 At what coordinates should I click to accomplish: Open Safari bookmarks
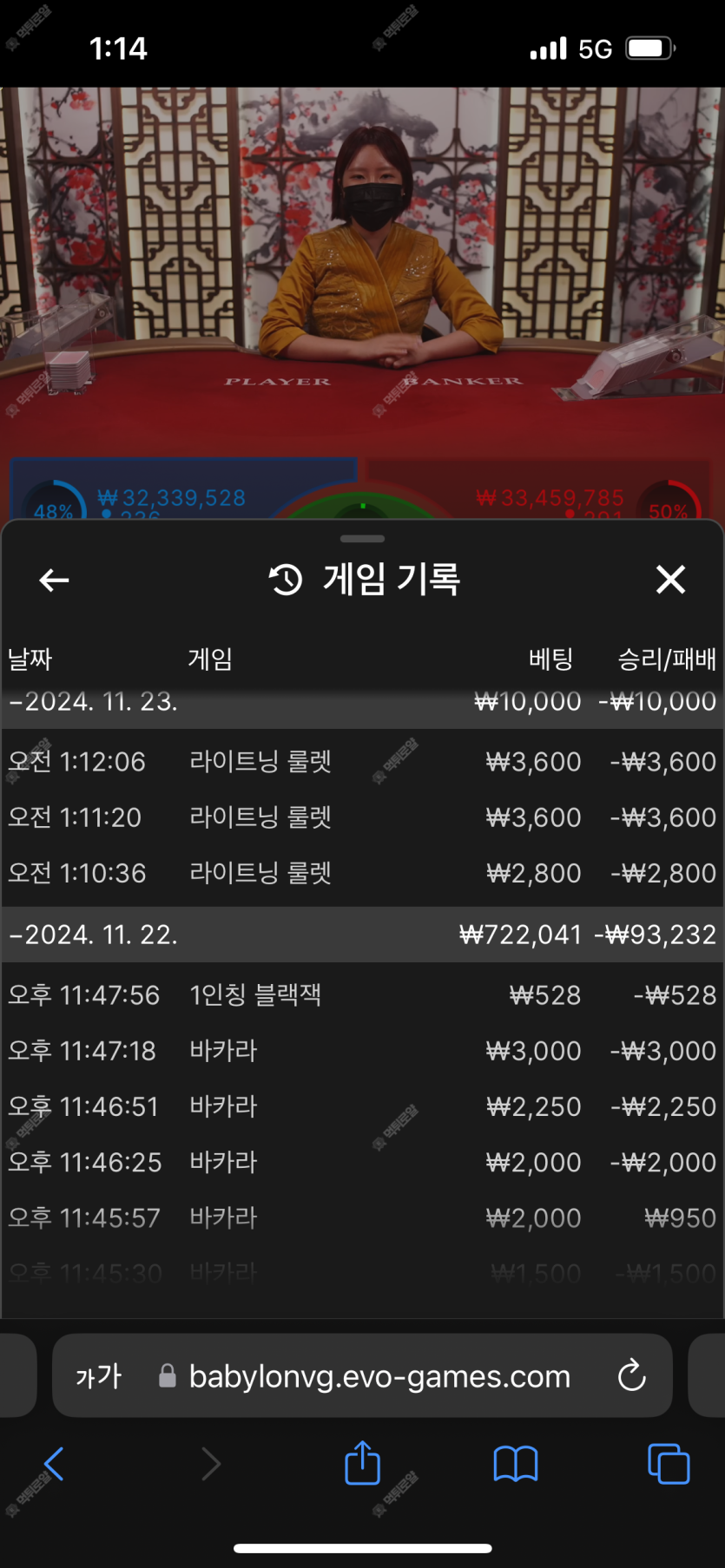pyautogui.click(x=516, y=1464)
